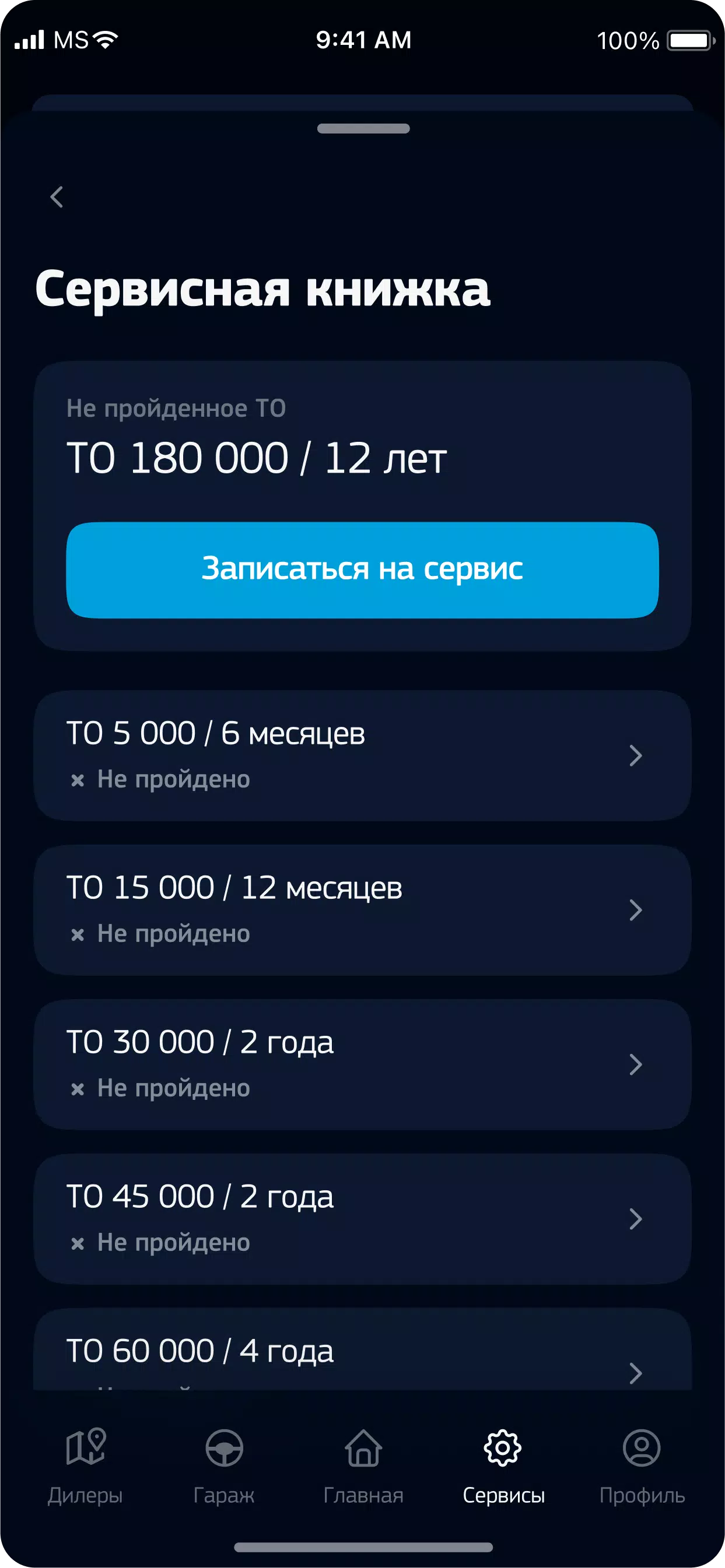This screenshot has height=1568, width=725.
Task: Open ТО 5 000 / 6 месяцев entry
Action: [363, 755]
